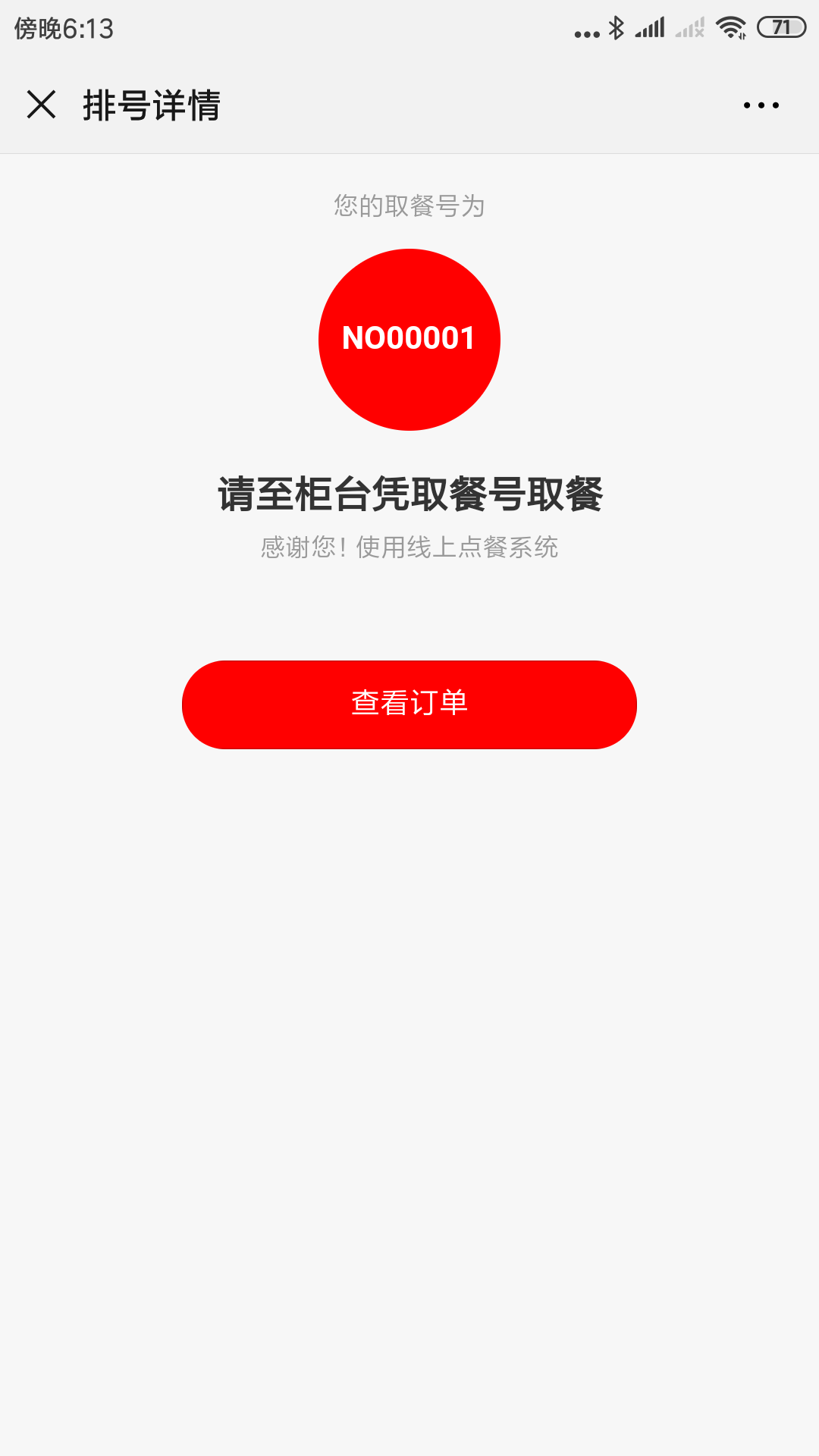Tap the 排号详情 title text
The height and width of the screenshot is (1456, 819).
point(150,106)
